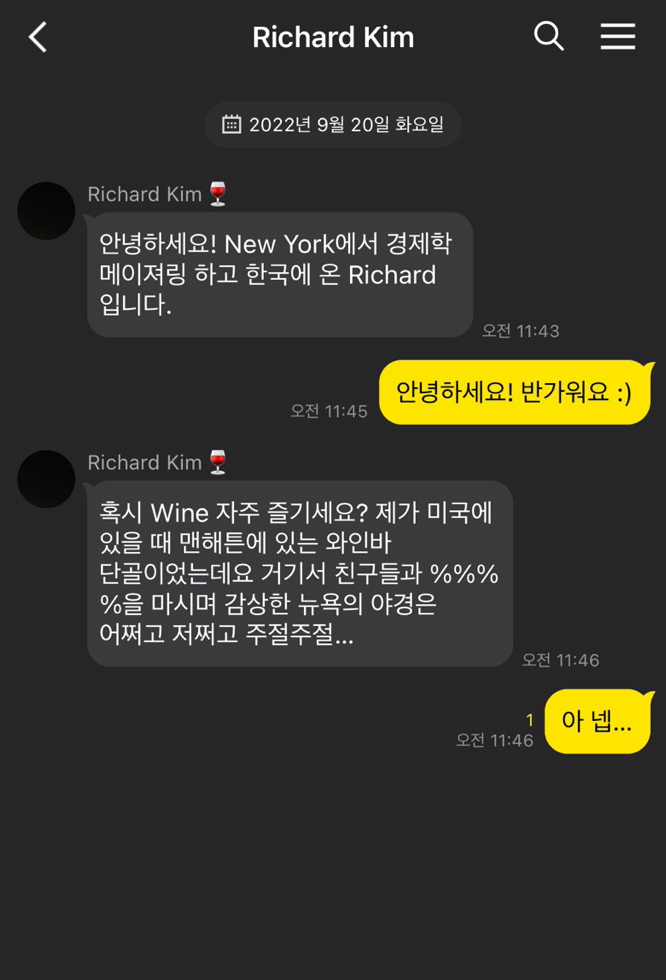This screenshot has width=666, height=980.
Task: Open Richard Kim's profile picture beside the New York message
Action: pyautogui.click(x=46, y=211)
